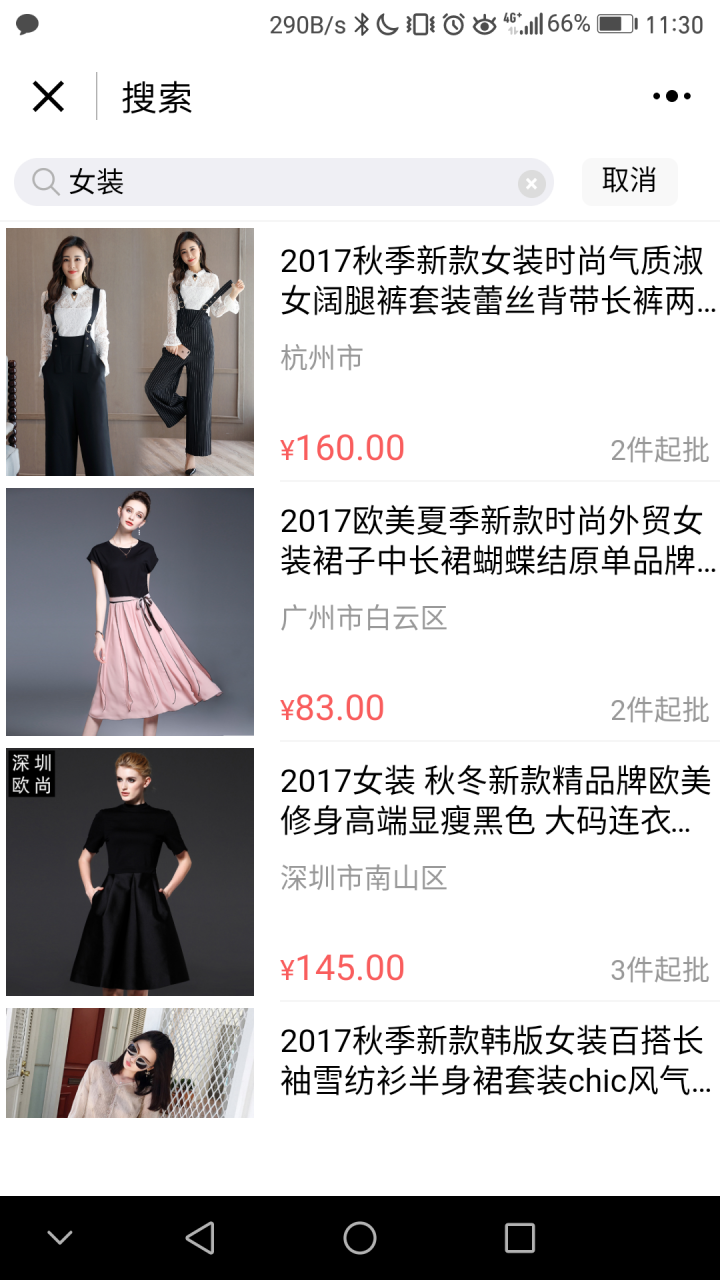Open the ¥83.00 pink skirt dress listing
The image size is (720, 1280).
point(360,612)
